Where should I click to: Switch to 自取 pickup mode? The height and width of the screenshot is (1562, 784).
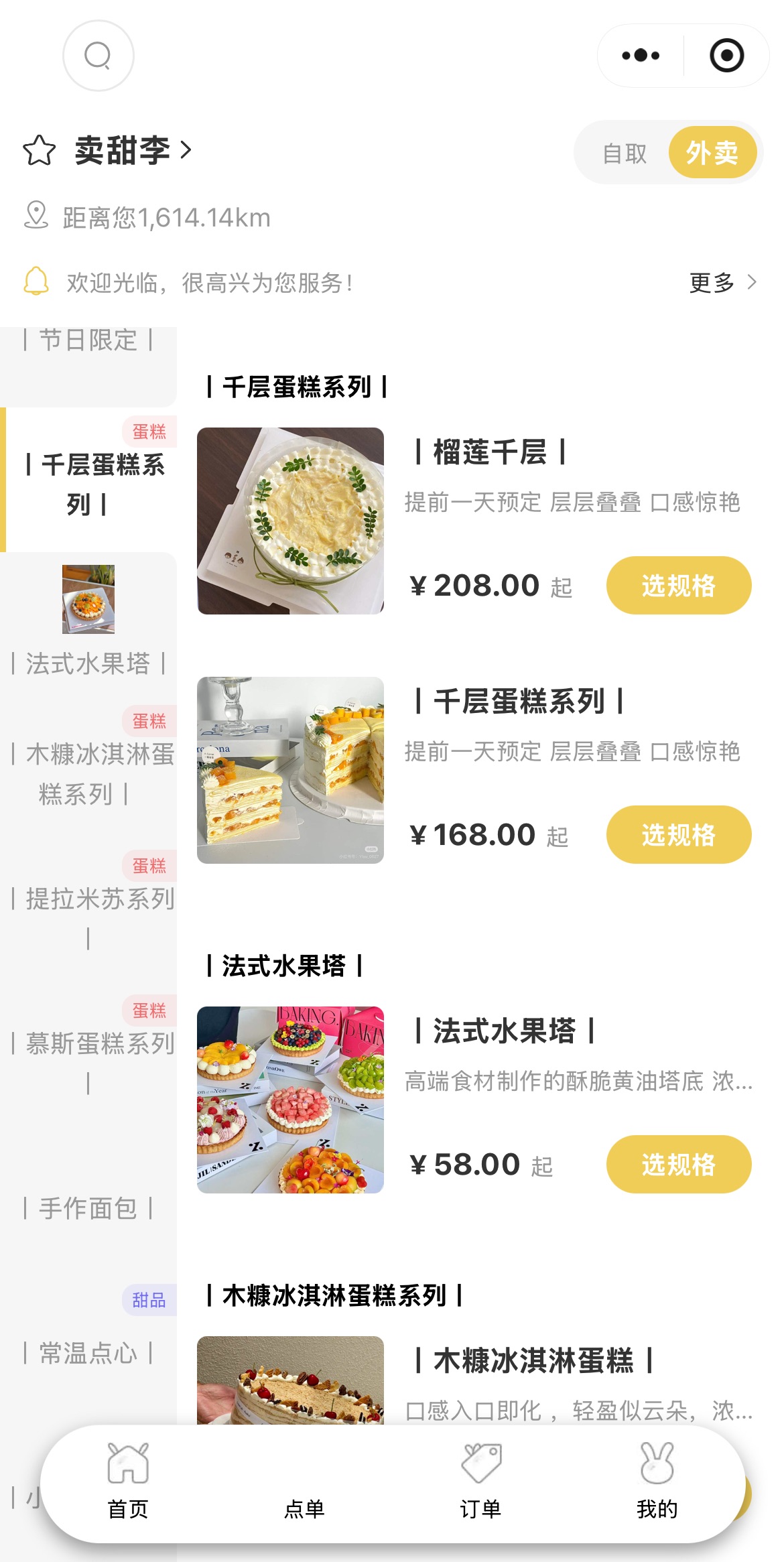625,153
